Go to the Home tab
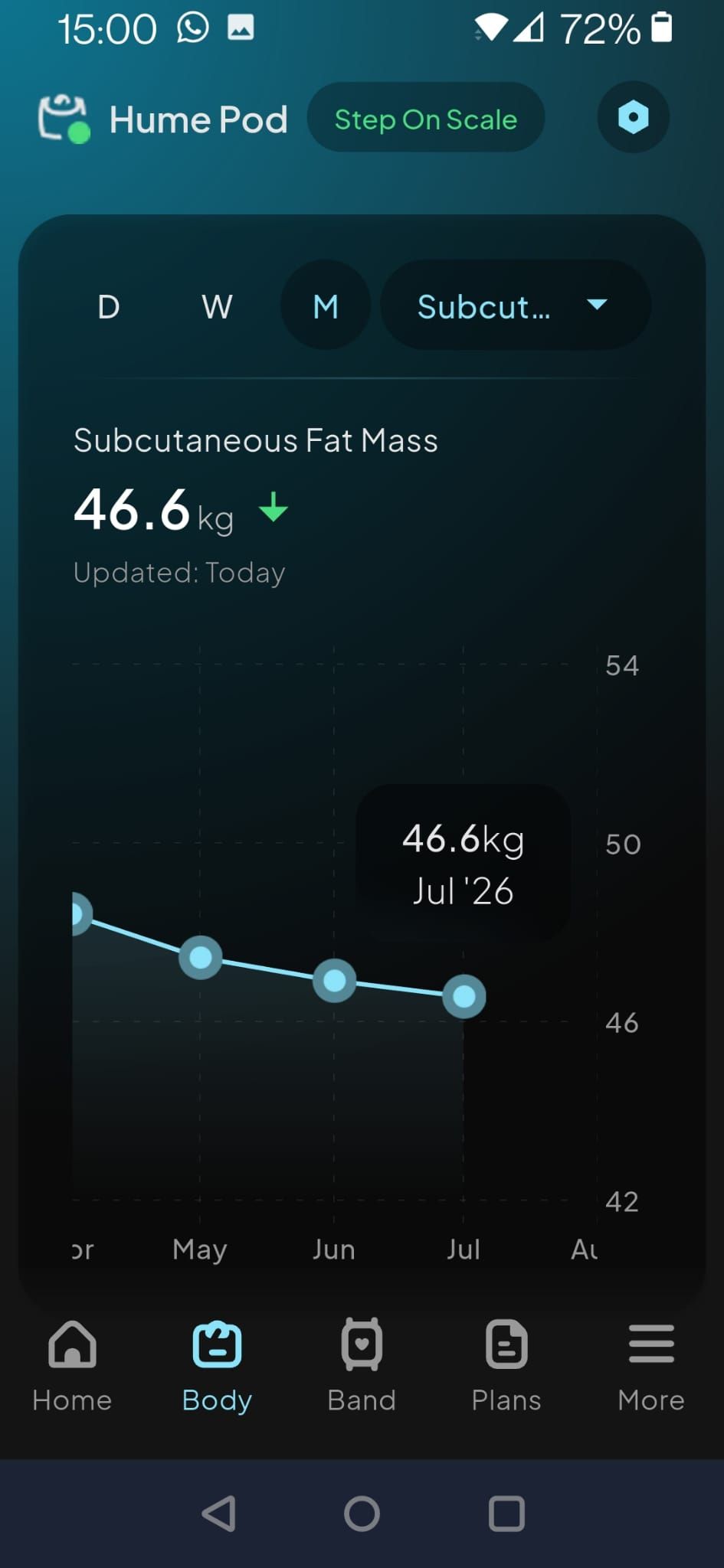This screenshot has width=724, height=1568. pos(72,1367)
